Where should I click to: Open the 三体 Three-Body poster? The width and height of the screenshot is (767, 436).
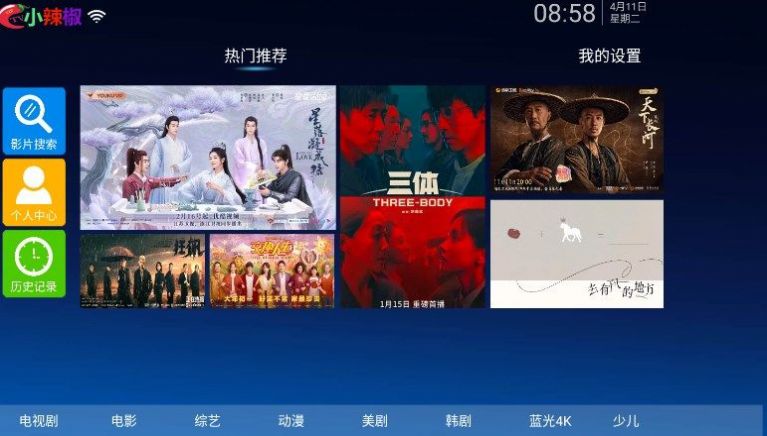(x=412, y=196)
